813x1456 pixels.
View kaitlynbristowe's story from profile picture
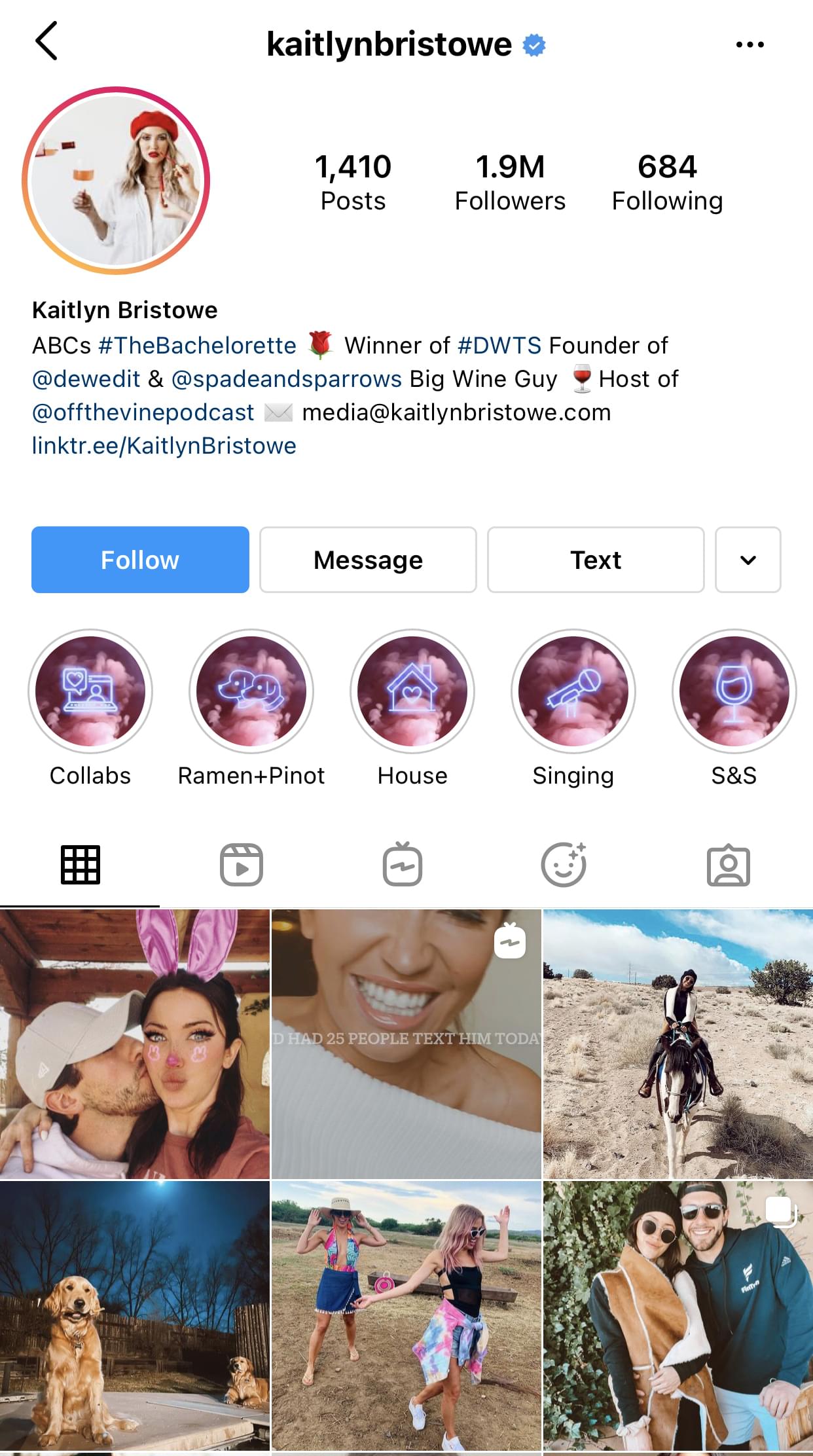click(116, 181)
